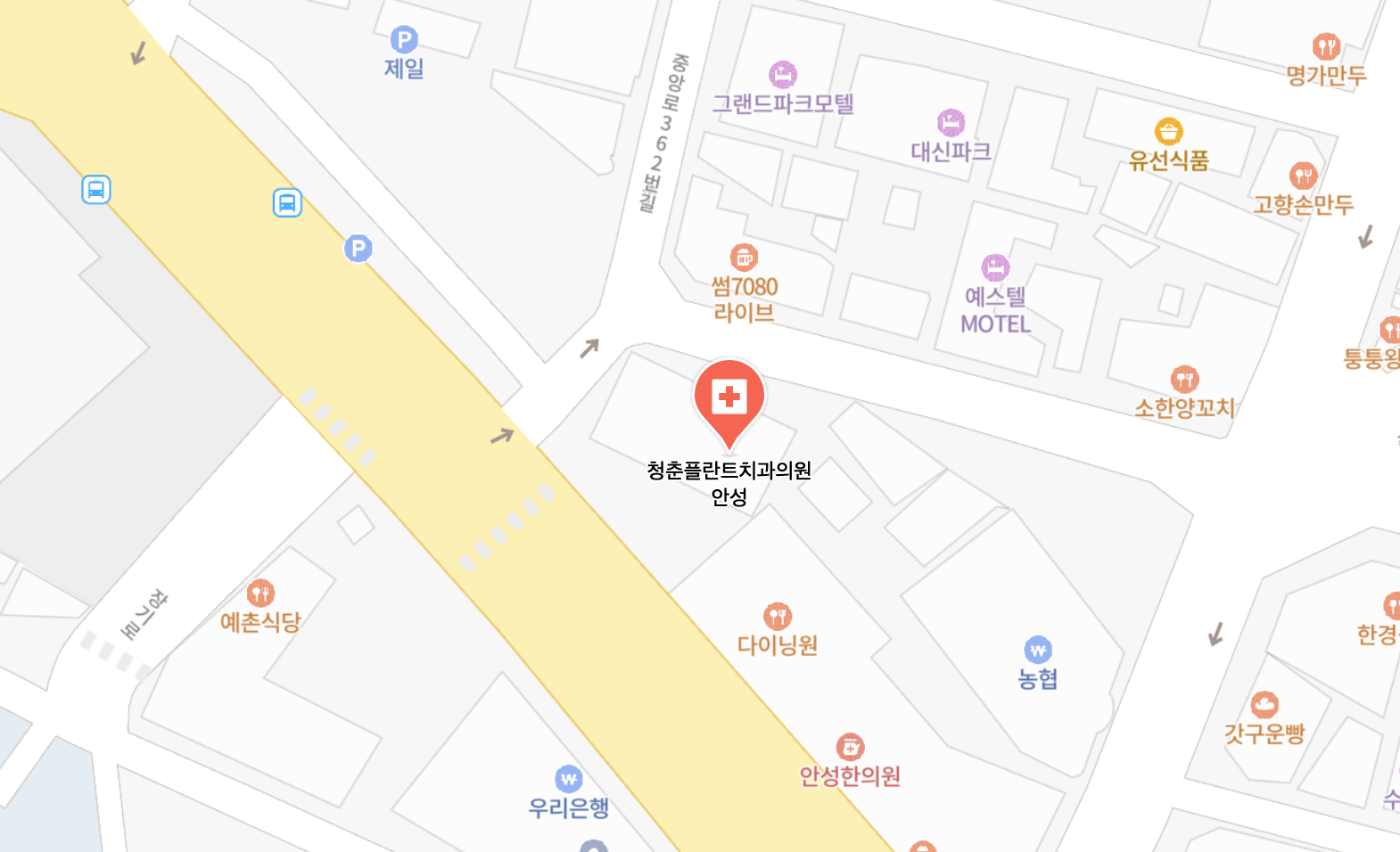The height and width of the screenshot is (852, 1400).
Task: View the 다이닝원 restaurant marker
Action: click(778, 617)
